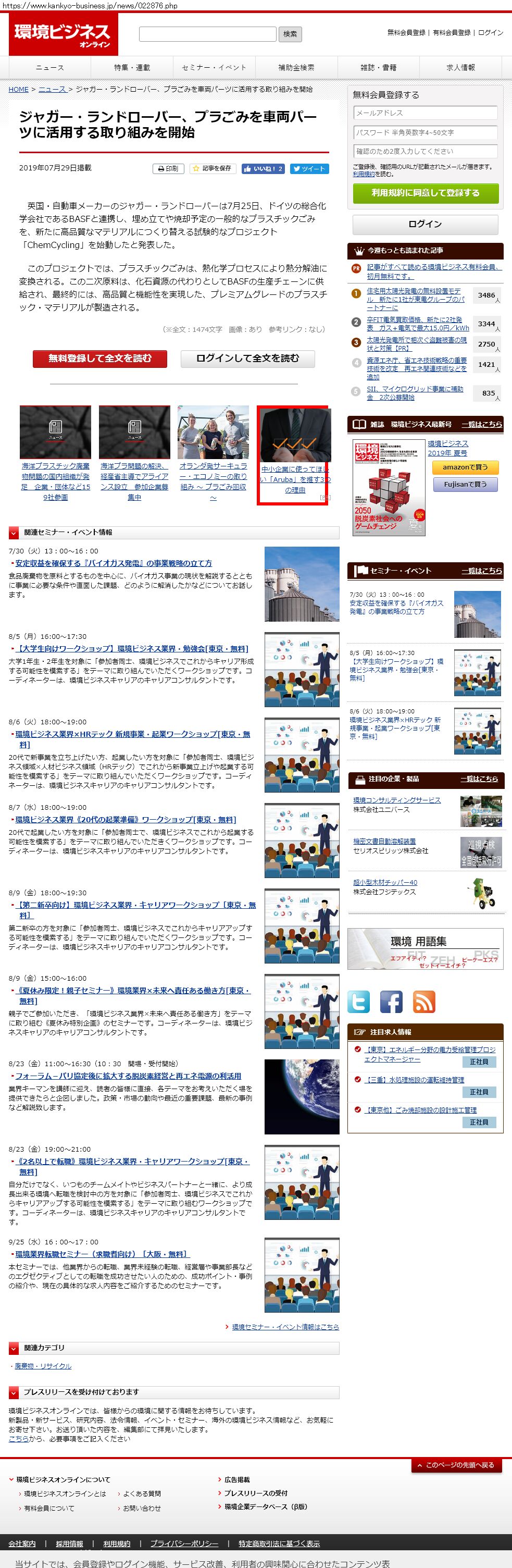Image resolution: width=512 pixels, height=1568 pixels.
Task: Save this article via 記事を保存
Action: [212, 169]
